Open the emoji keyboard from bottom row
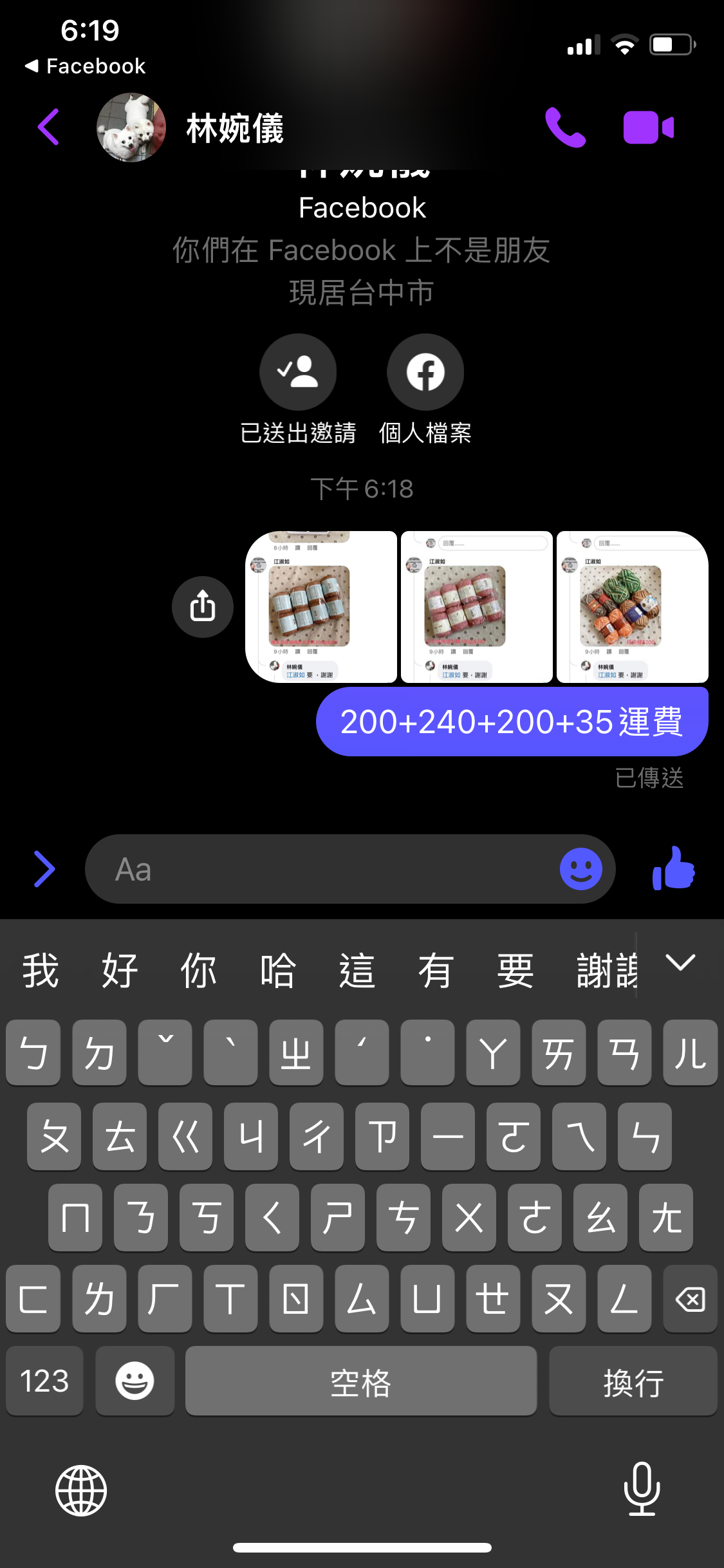724x1568 pixels. pyautogui.click(x=135, y=1381)
